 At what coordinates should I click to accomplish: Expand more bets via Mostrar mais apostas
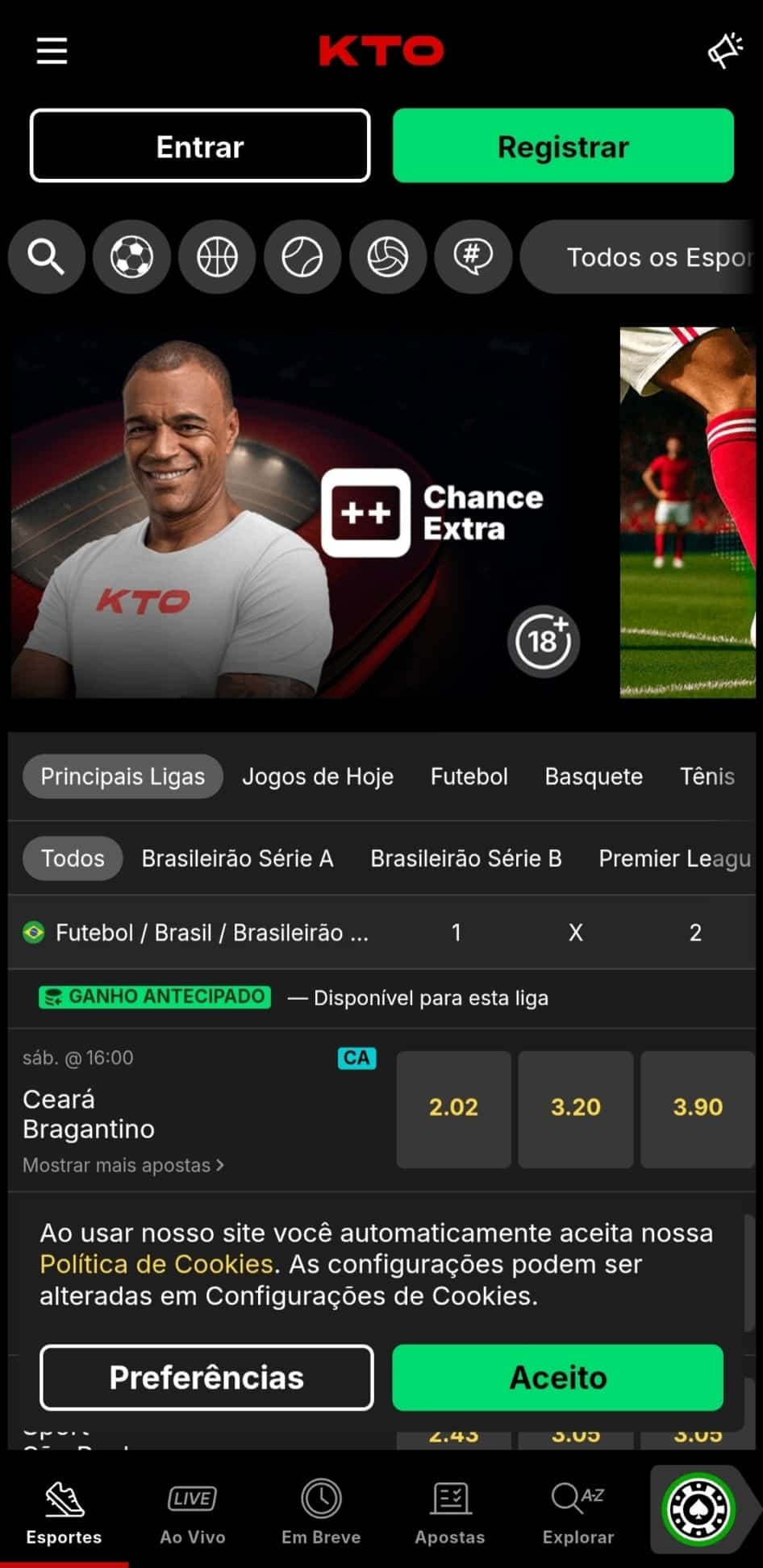pyautogui.click(x=123, y=1164)
